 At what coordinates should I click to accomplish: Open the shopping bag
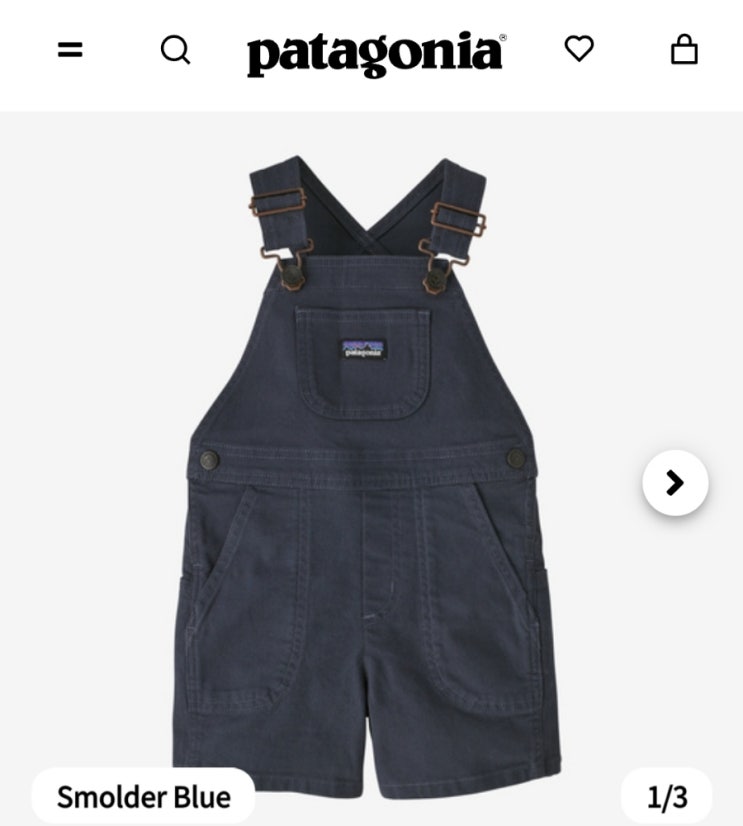click(684, 50)
